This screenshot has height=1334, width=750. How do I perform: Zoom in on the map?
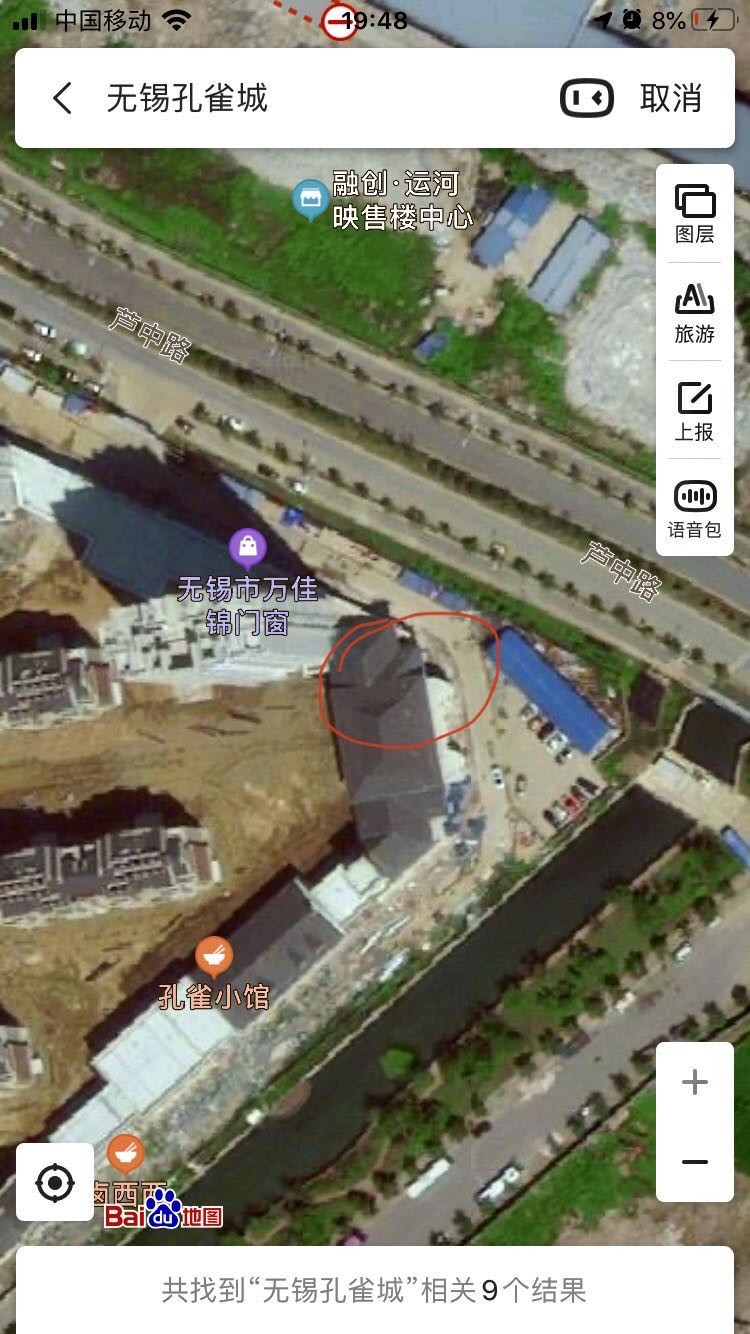pyautogui.click(x=694, y=1082)
